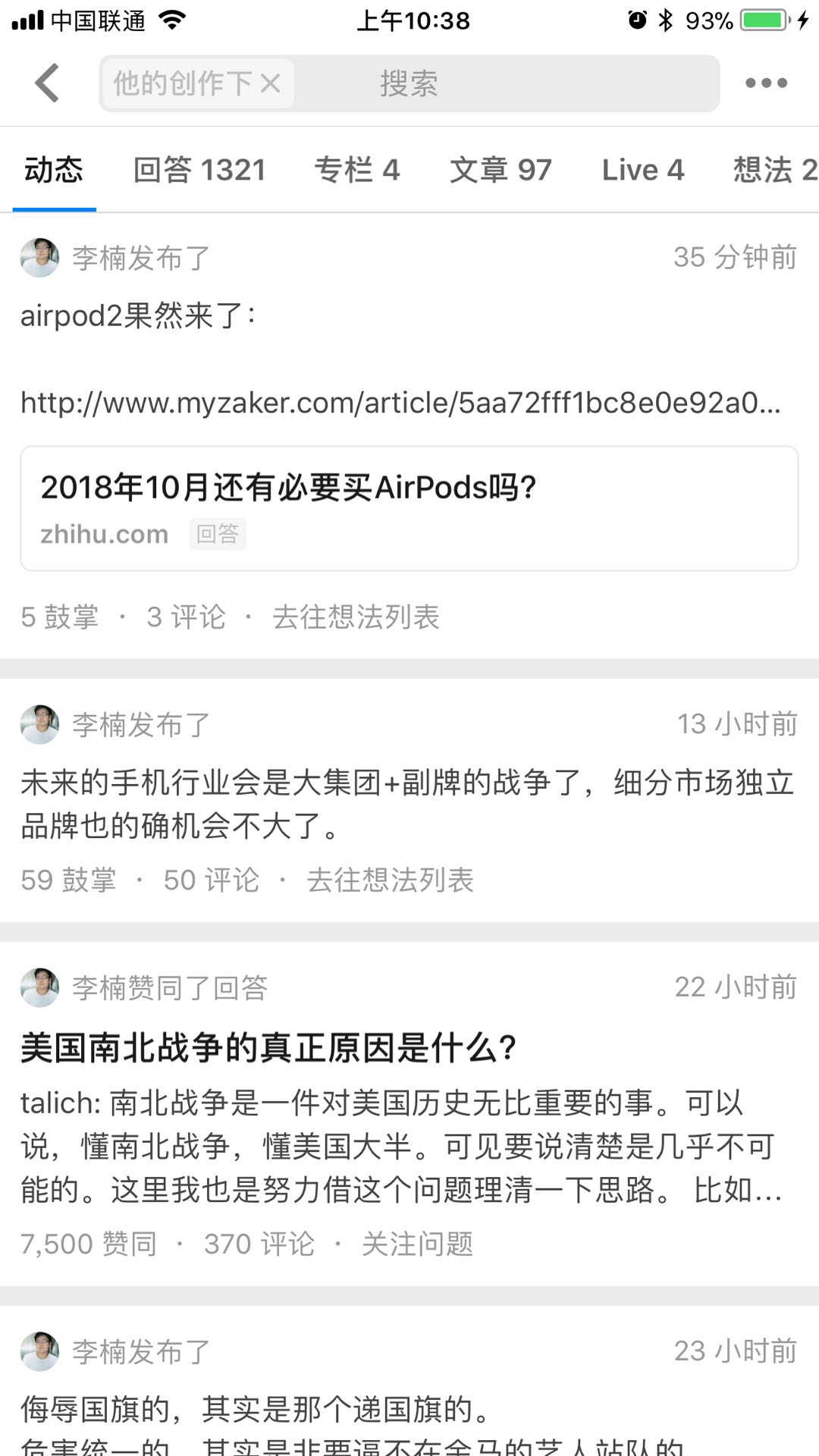The width and height of the screenshot is (819, 1456).
Task: Tap the avatar beside 李楠赞同了回答
Action: pyautogui.click(x=39, y=988)
